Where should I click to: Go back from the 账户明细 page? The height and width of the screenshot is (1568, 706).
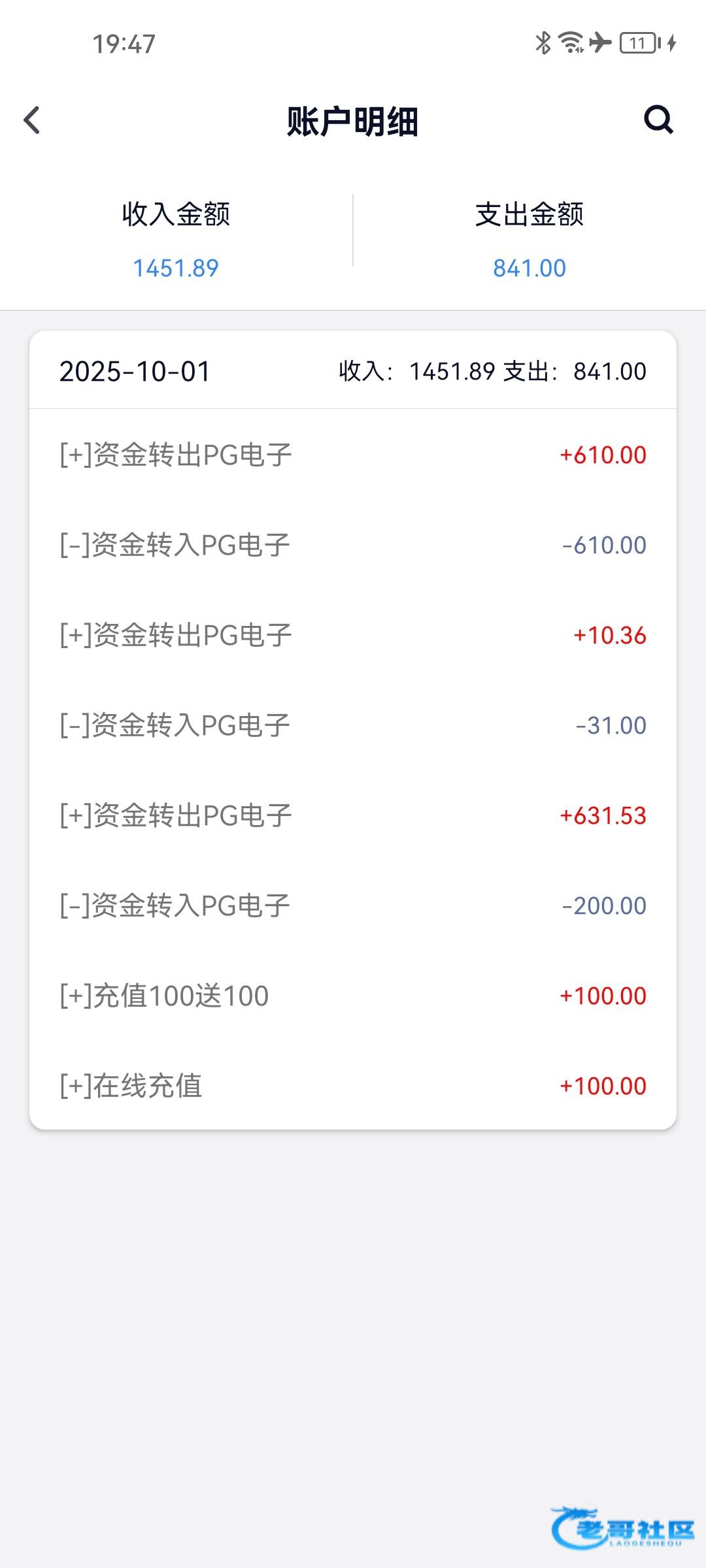(x=32, y=120)
